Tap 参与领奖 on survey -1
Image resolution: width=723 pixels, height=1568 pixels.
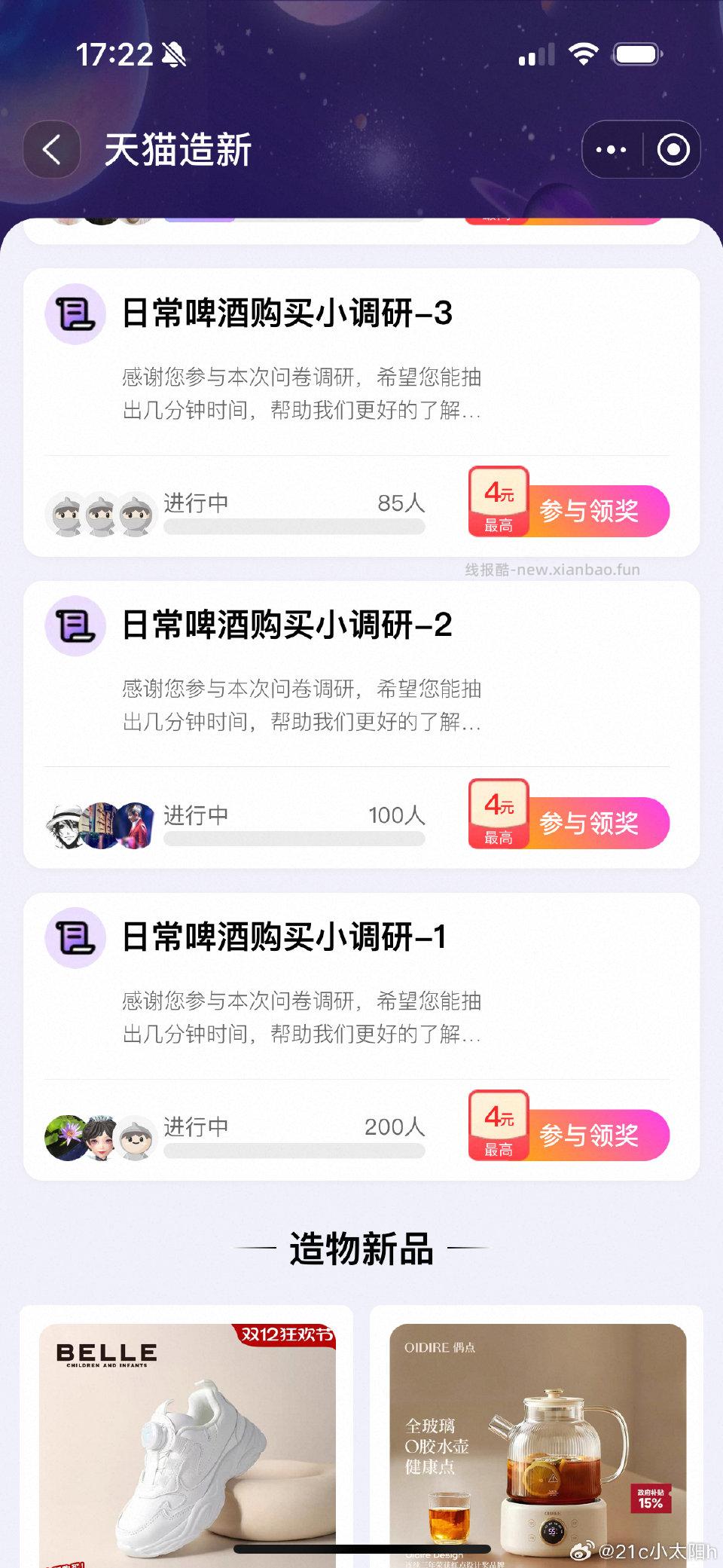tap(591, 1136)
